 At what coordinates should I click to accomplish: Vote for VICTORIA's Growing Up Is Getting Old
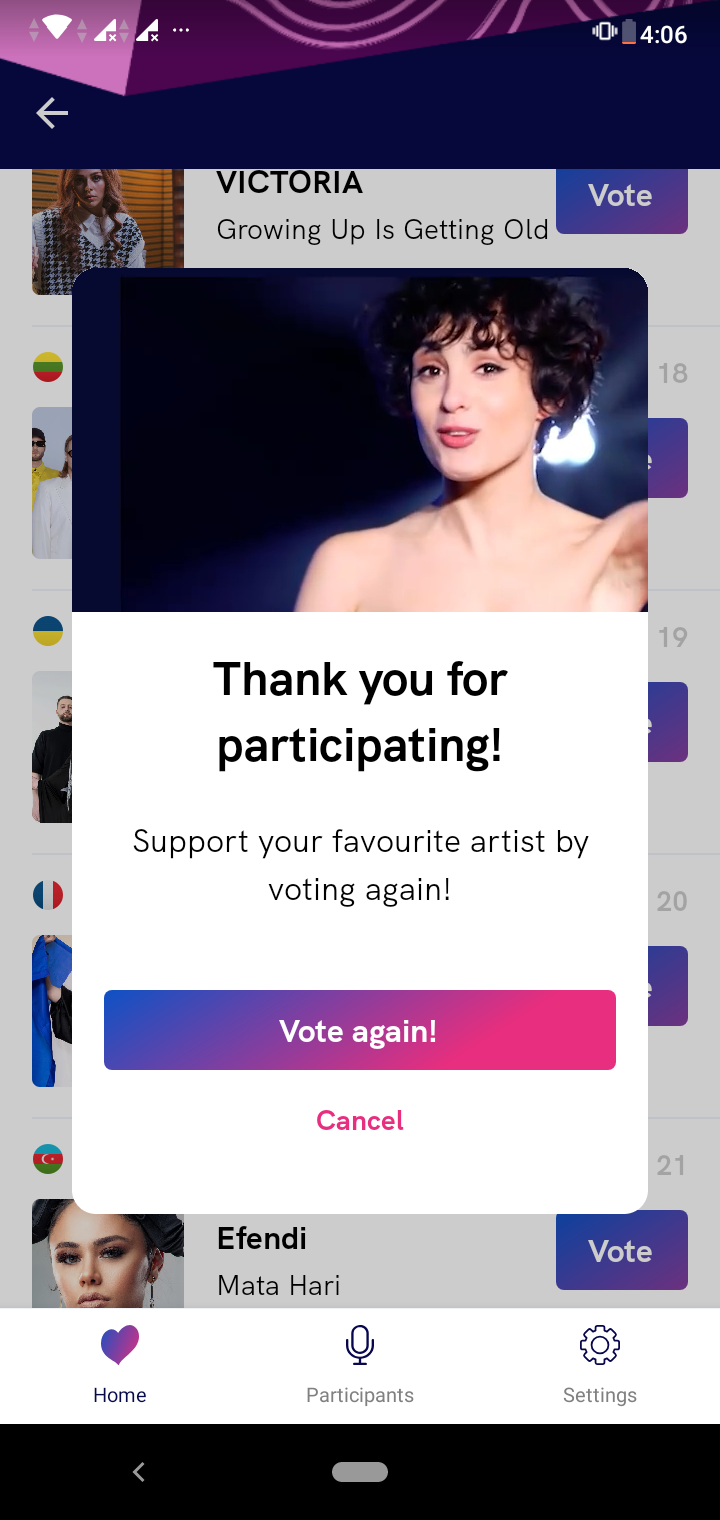[621, 198]
